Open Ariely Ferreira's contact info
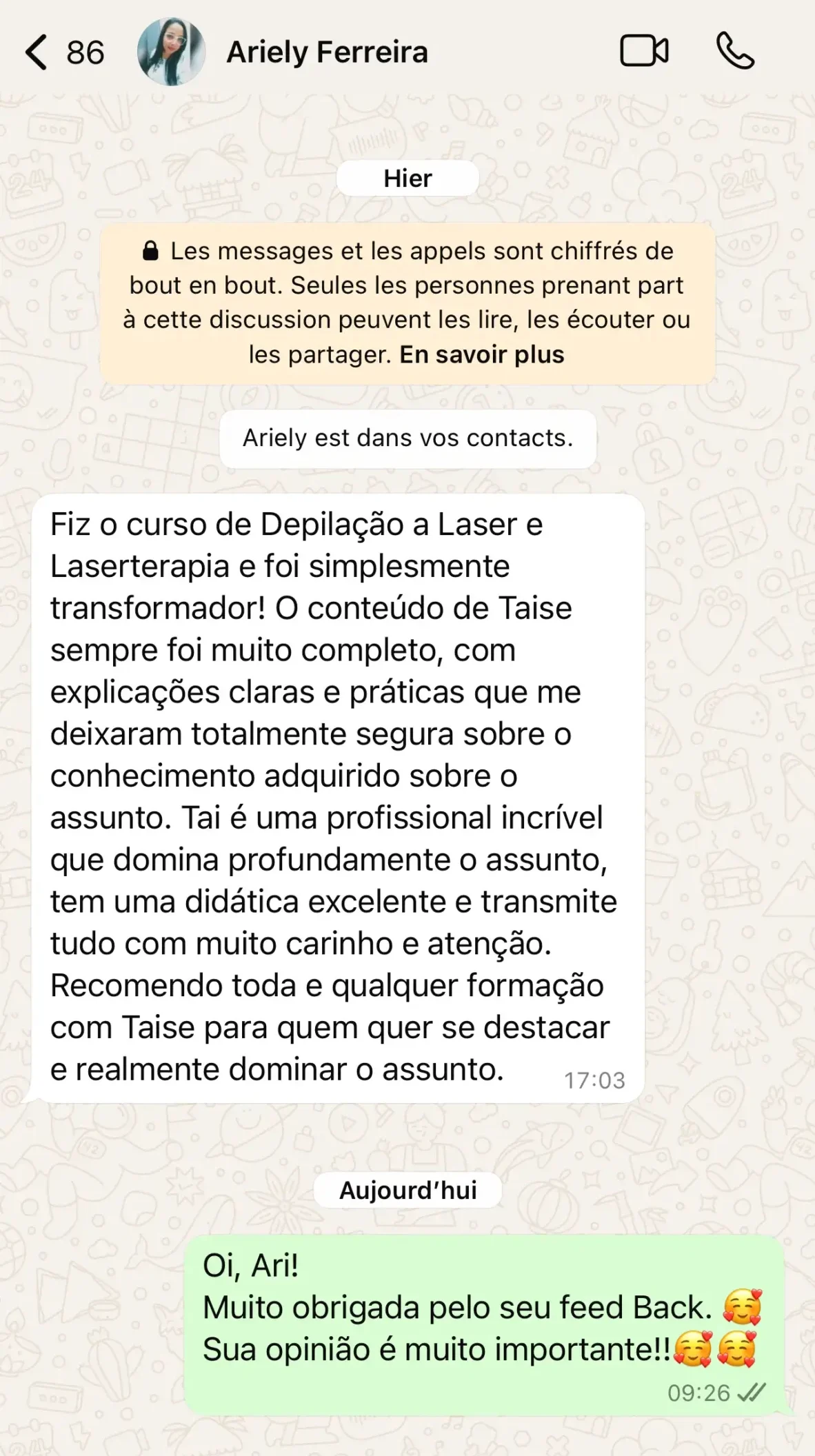 [327, 52]
